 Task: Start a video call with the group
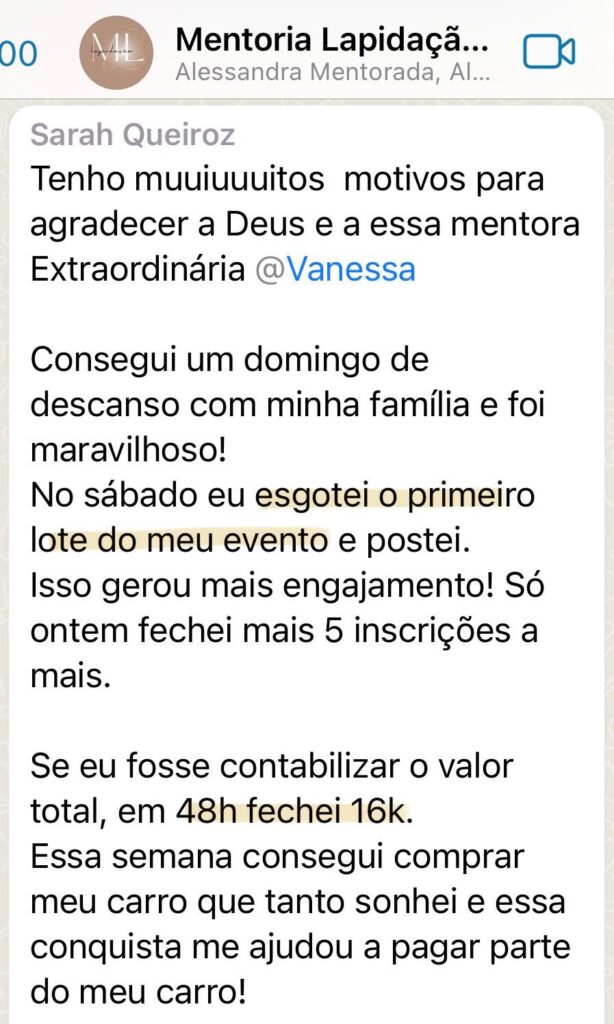[549, 52]
